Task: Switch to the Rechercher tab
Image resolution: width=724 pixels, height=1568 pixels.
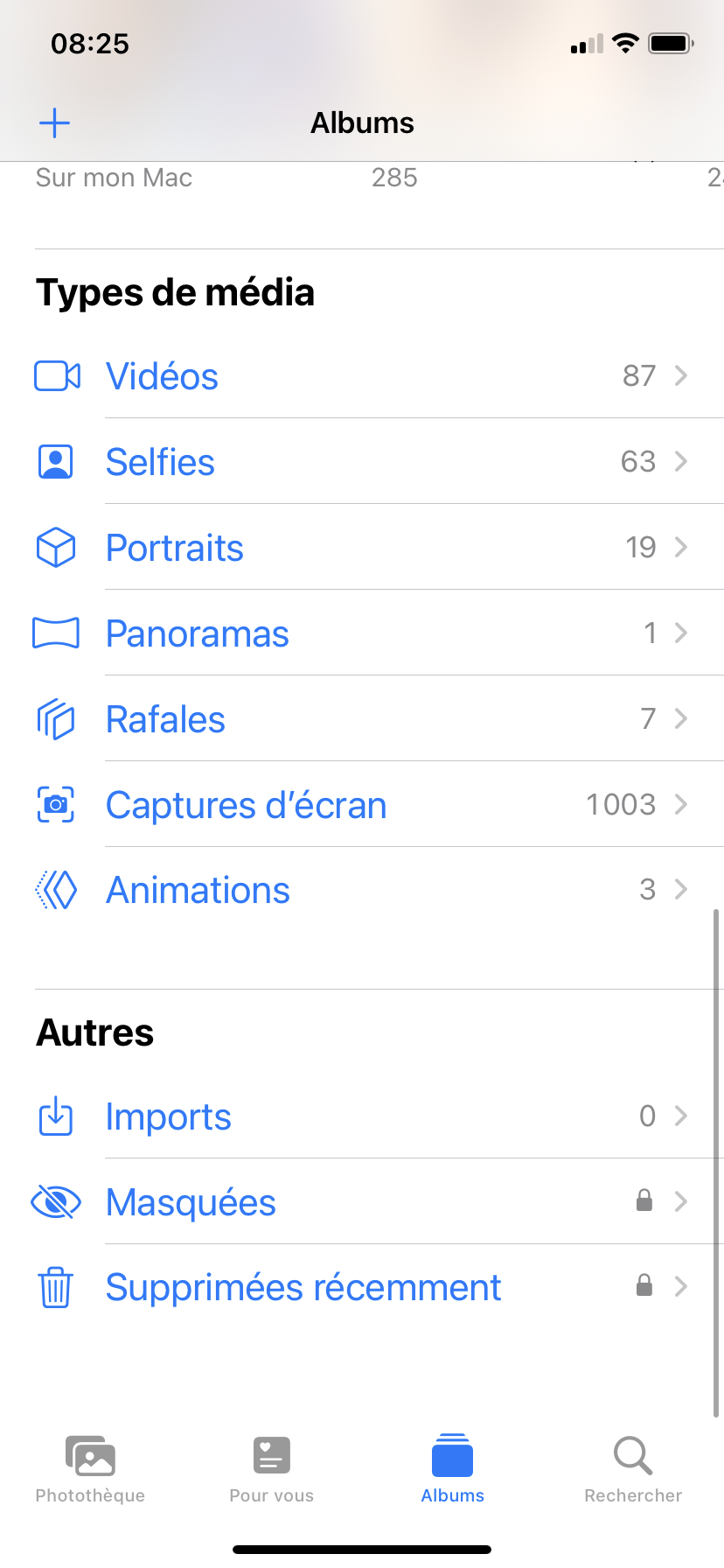Action: pyautogui.click(x=633, y=1468)
